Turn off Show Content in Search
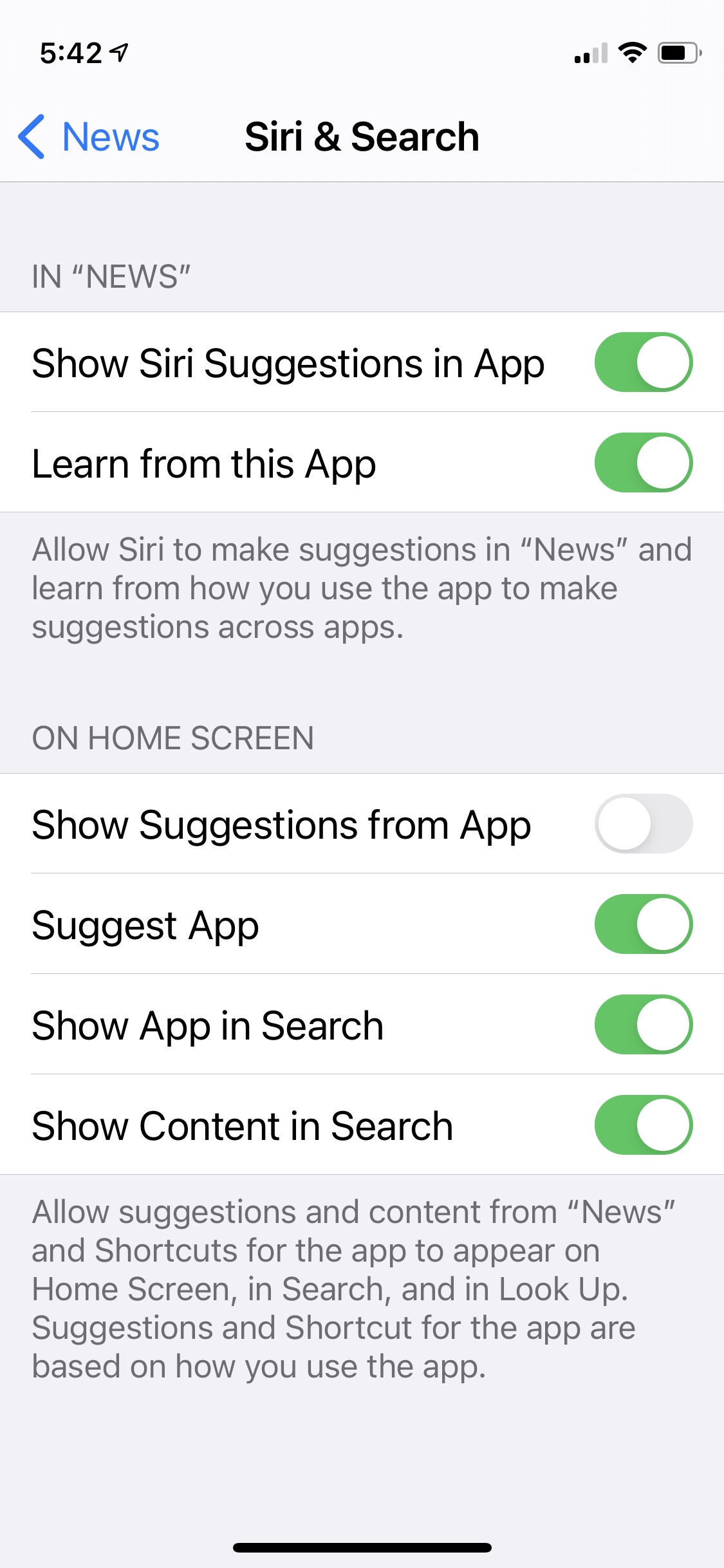Screen dimensions: 724x1568 tap(643, 1125)
